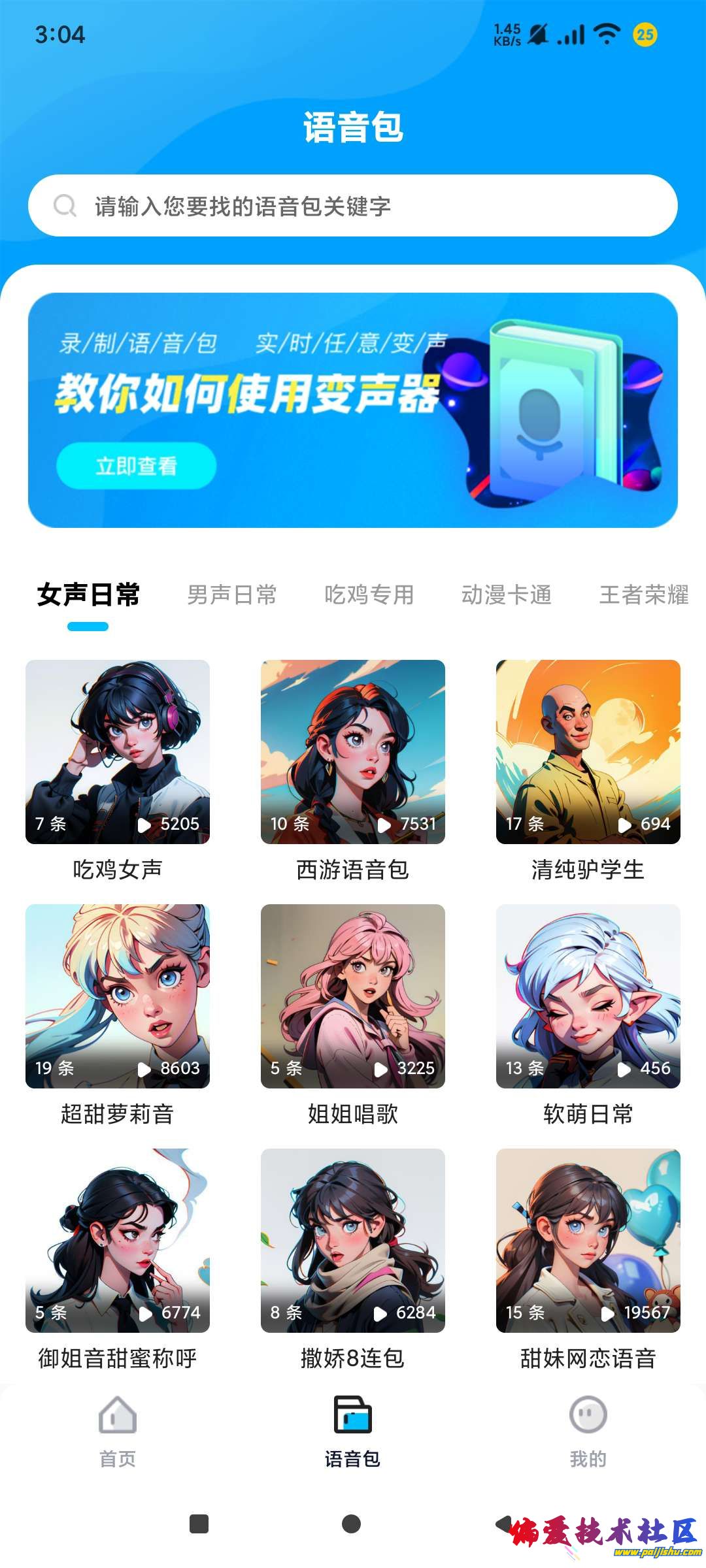Open the 御姐音甜蜜称呼 voice pack

118,1240
